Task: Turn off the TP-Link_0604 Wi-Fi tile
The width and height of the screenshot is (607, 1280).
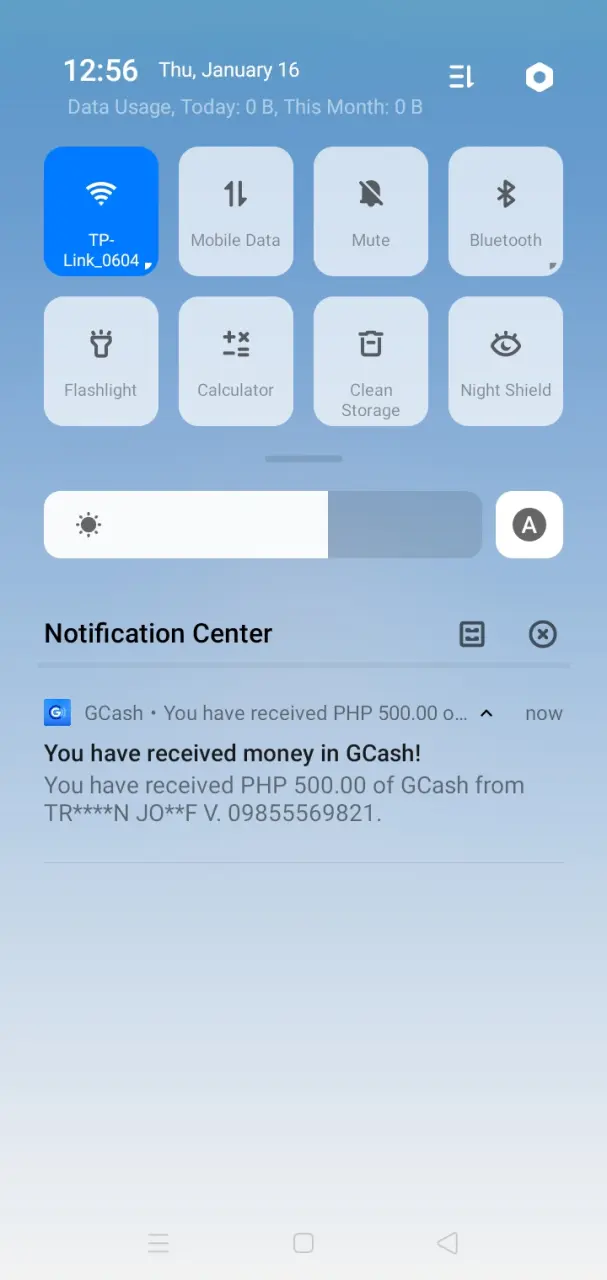Action: tap(101, 211)
